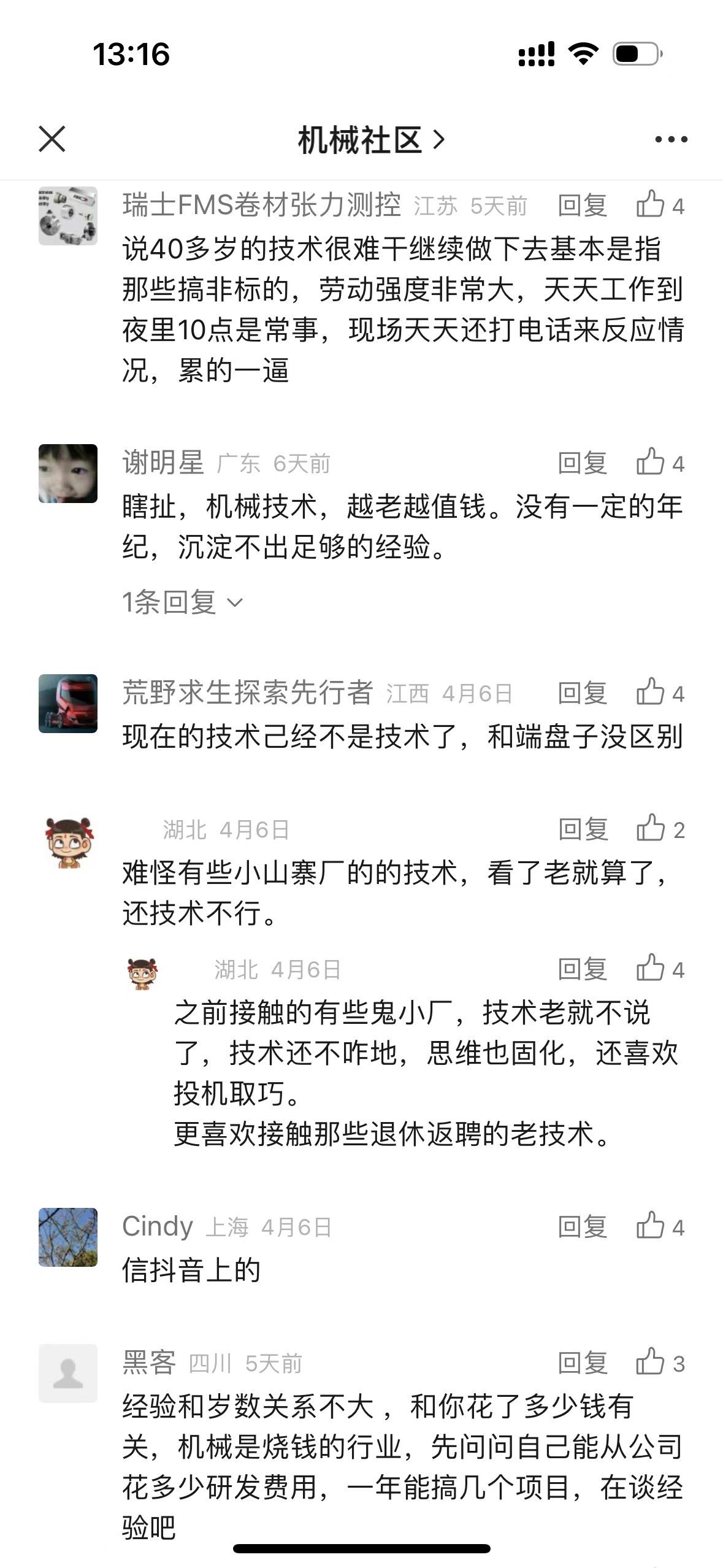723x1568 pixels.
Task: Reply to 谢明星's comment
Action: coord(582,463)
